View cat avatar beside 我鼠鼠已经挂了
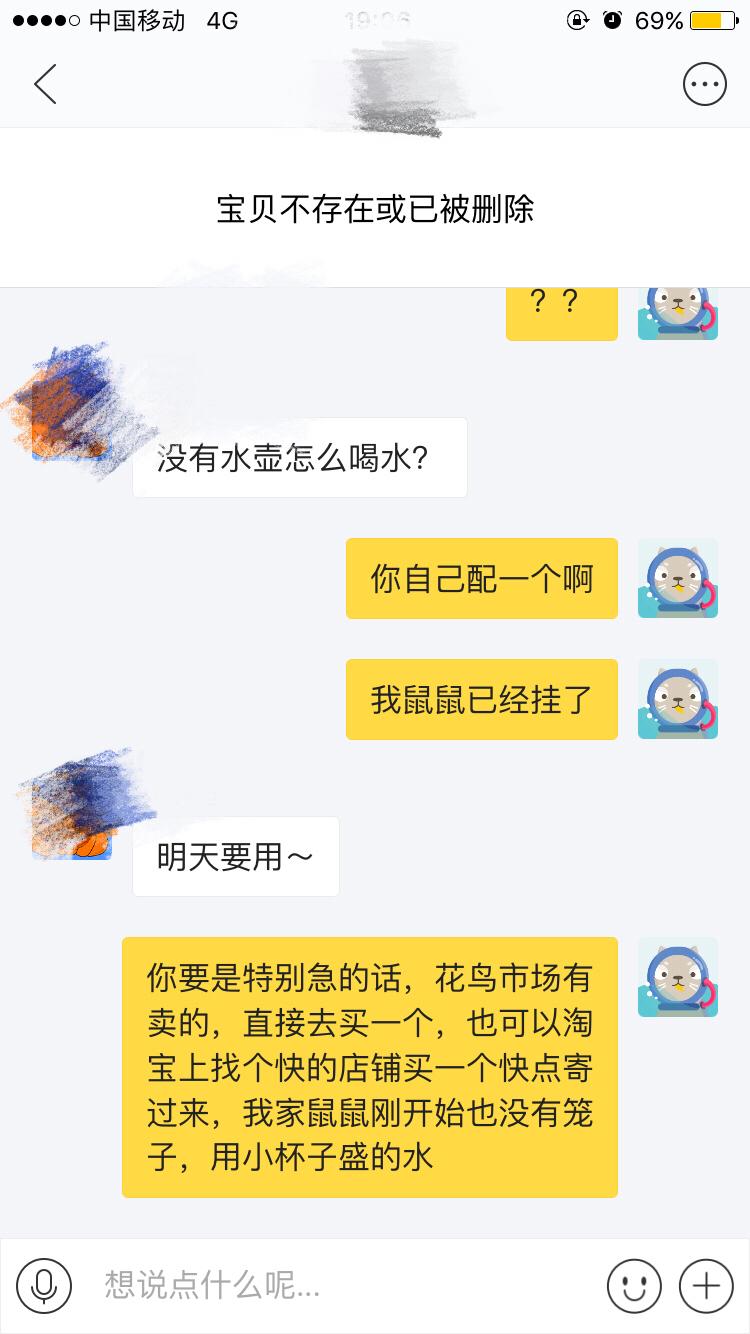 click(x=678, y=699)
